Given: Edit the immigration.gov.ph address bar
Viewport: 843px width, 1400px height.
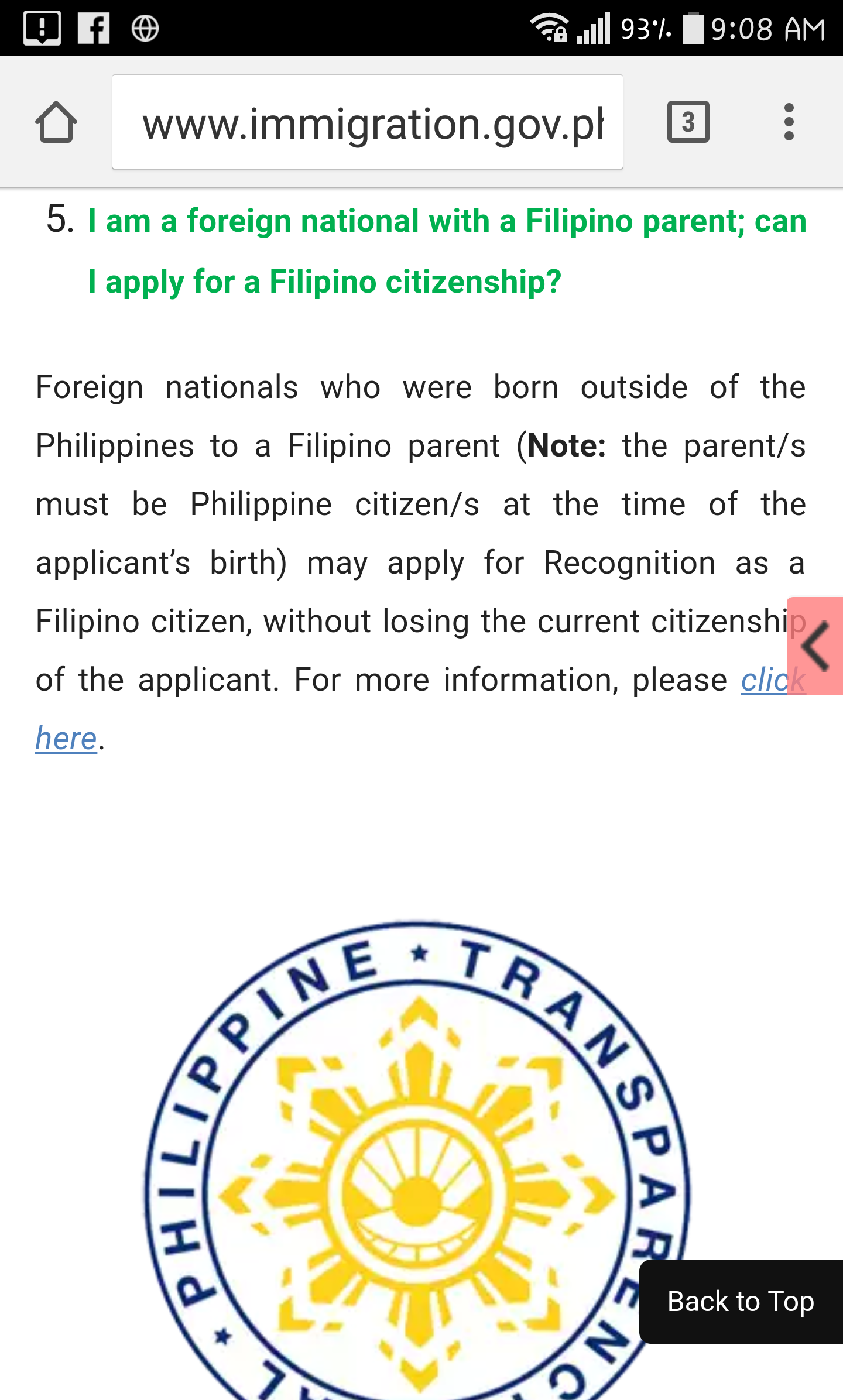Looking at the screenshot, I should point(368,122).
